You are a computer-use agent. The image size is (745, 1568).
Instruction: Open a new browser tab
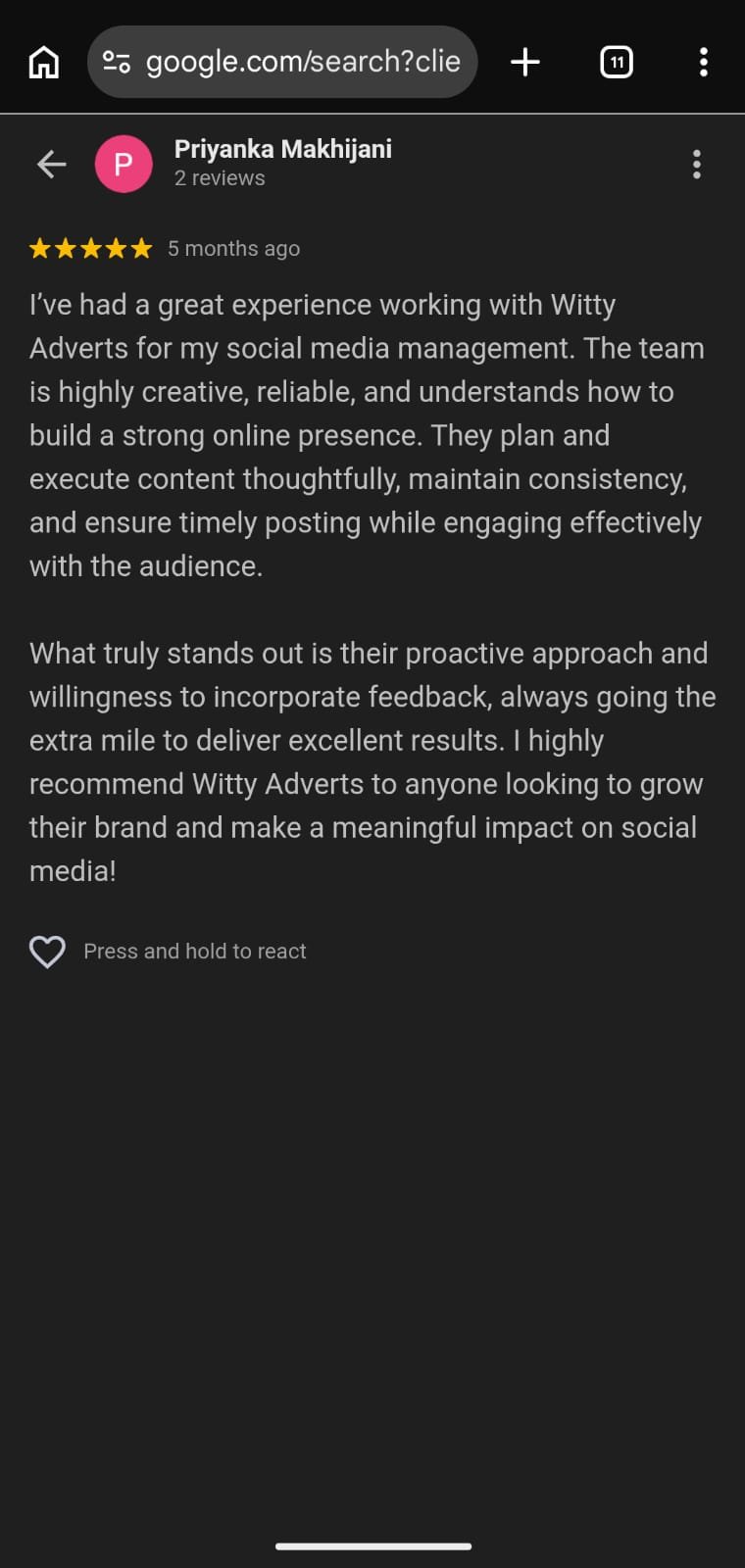pos(525,62)
